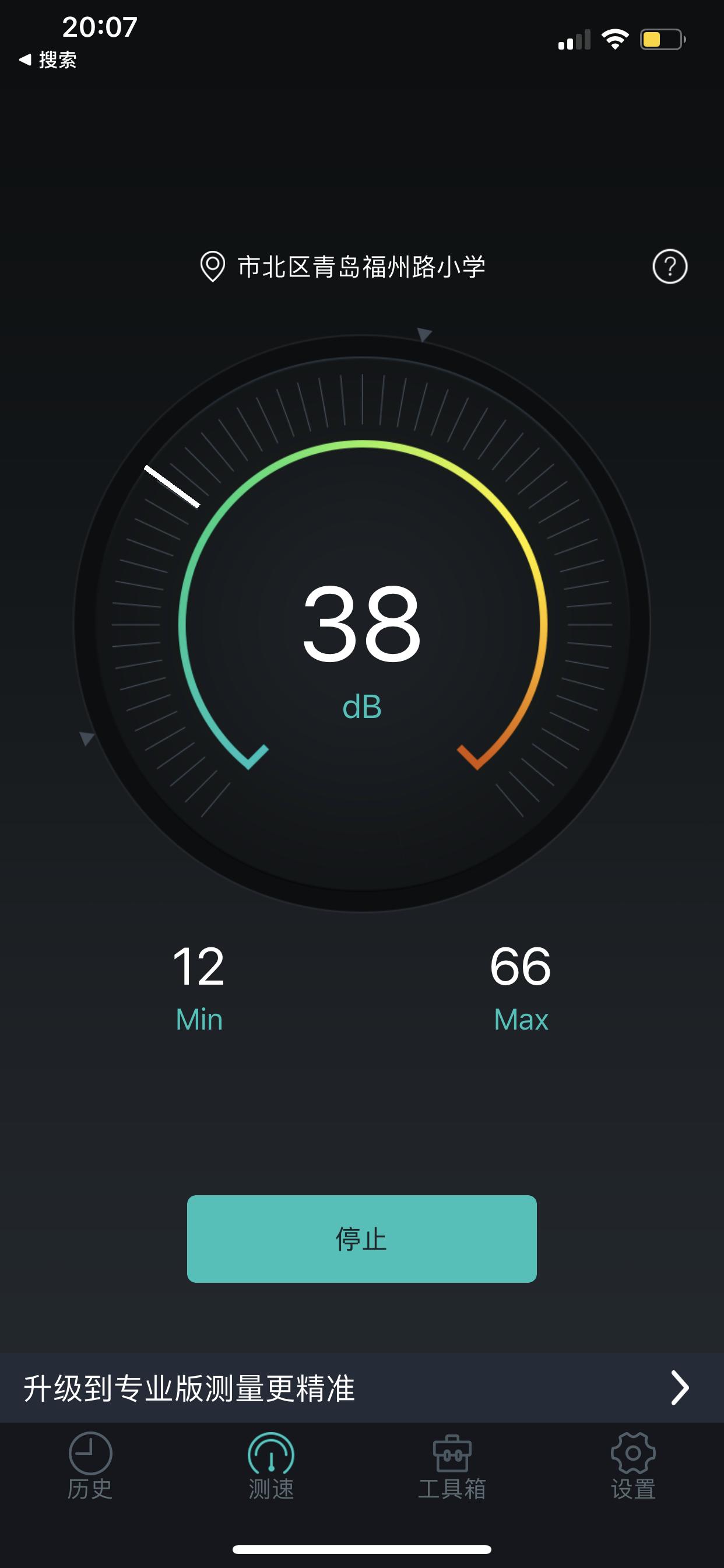Select the 测速 tab
This screenshot has height=1568, width=724.
tap(271, 1466)
